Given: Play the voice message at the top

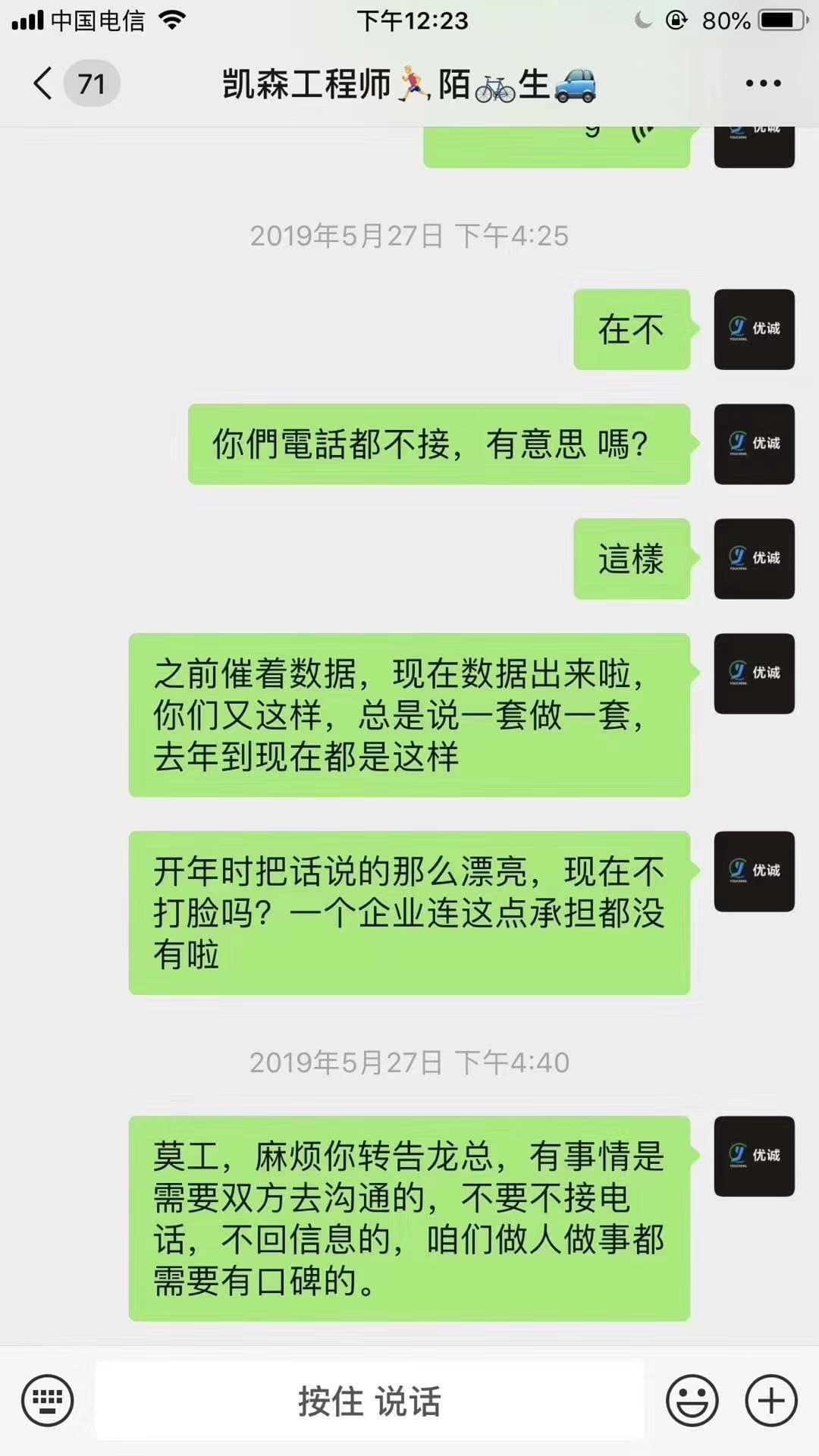Looking at the screenshot, I should (556, 146).
